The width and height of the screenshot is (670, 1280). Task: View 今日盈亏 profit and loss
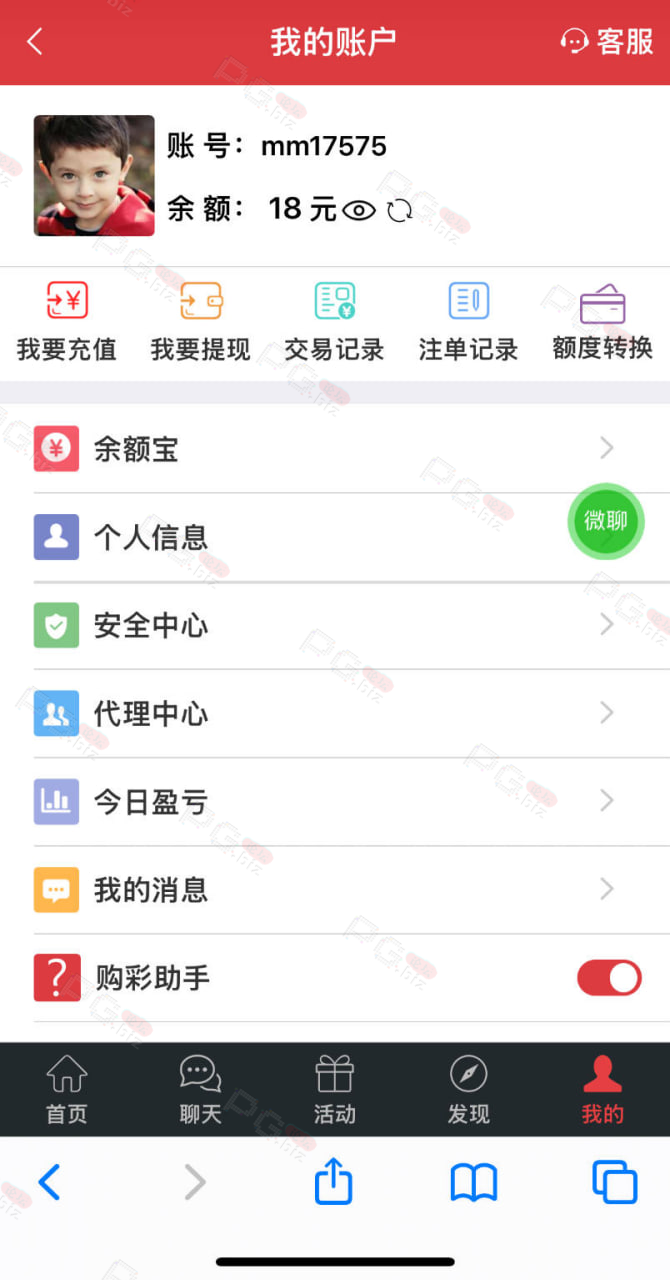[x=335, y=801]
